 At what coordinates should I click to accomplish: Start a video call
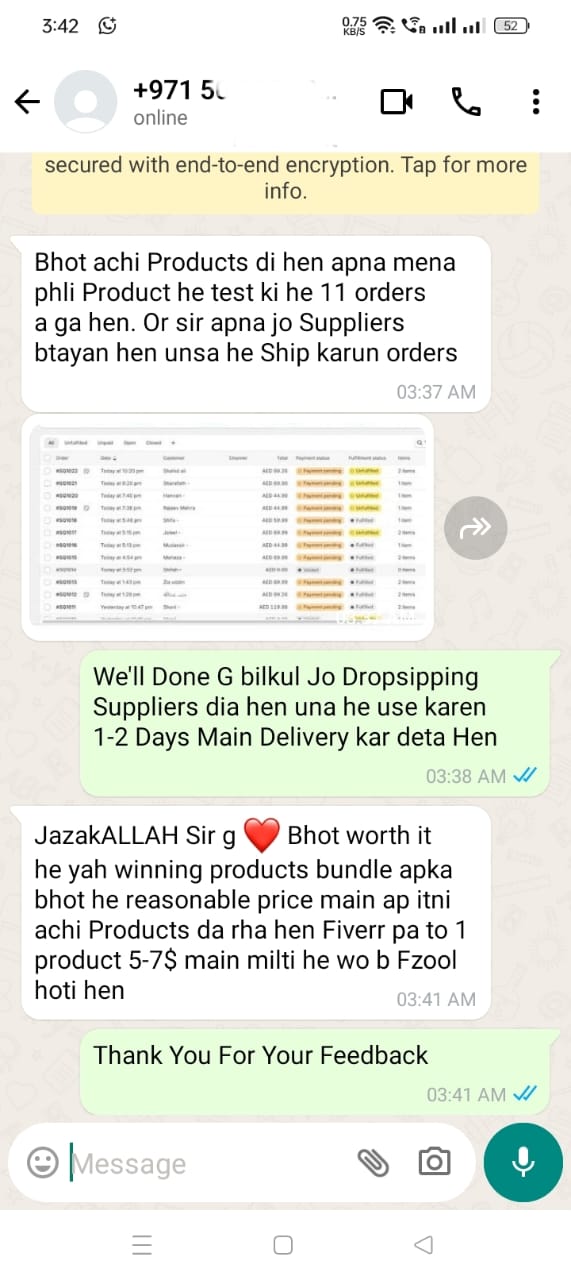(397, 101)
